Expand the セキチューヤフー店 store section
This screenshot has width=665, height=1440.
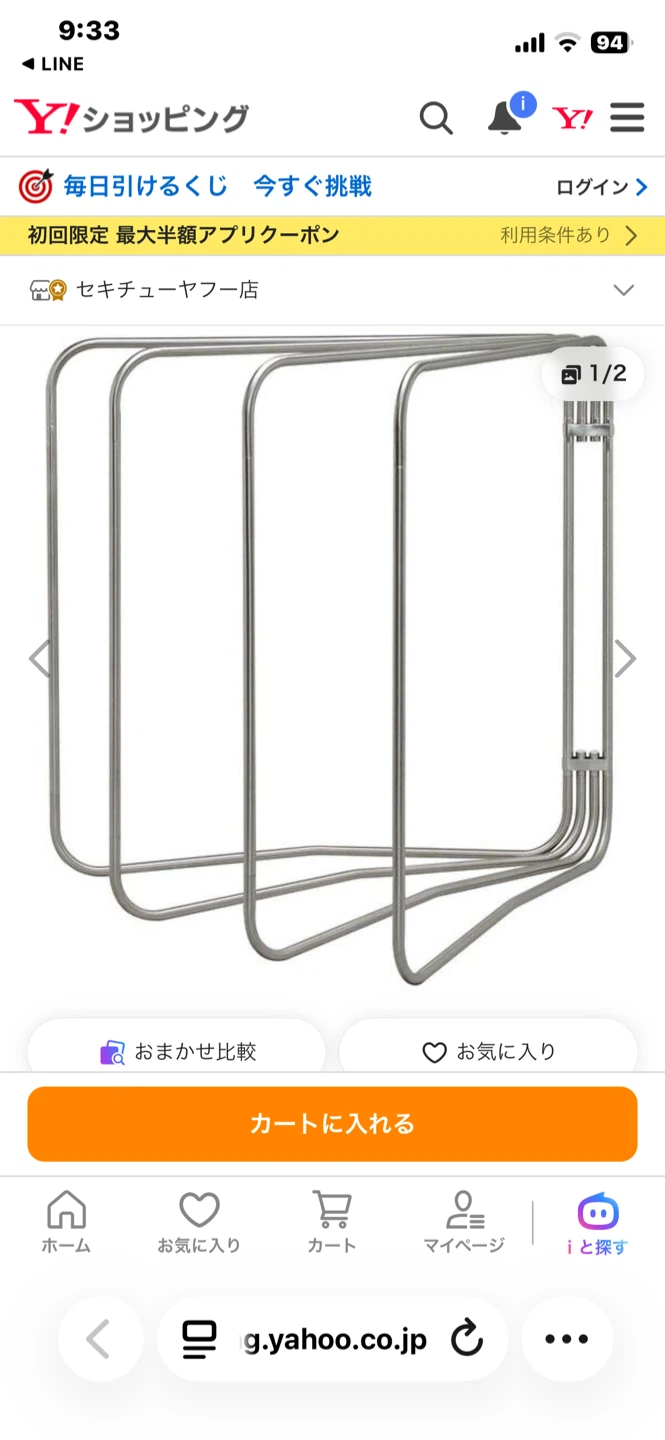(x=332, y=290)
